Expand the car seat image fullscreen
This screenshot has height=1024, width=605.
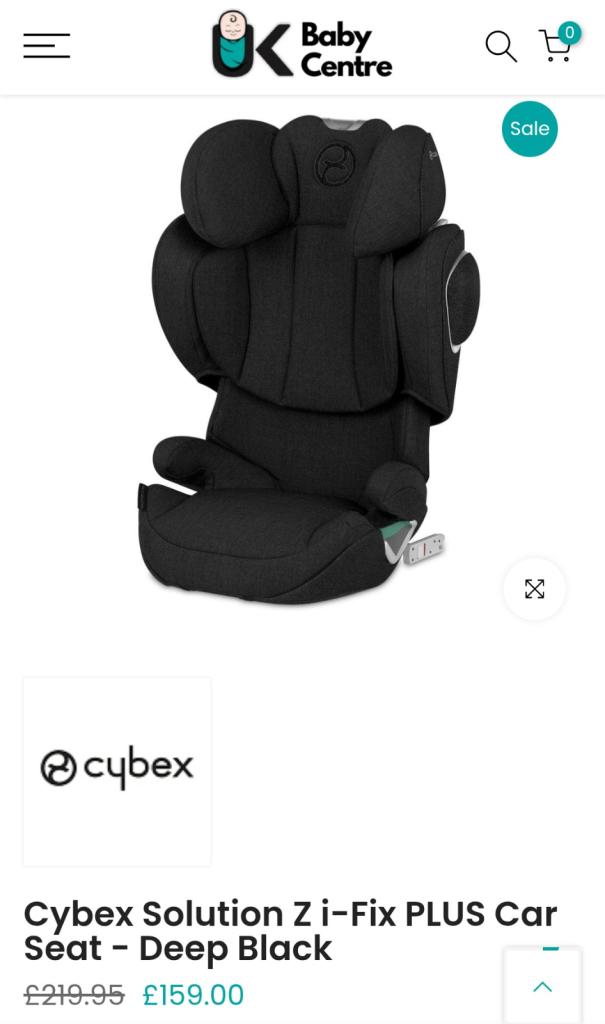click(x=534, y=589)
